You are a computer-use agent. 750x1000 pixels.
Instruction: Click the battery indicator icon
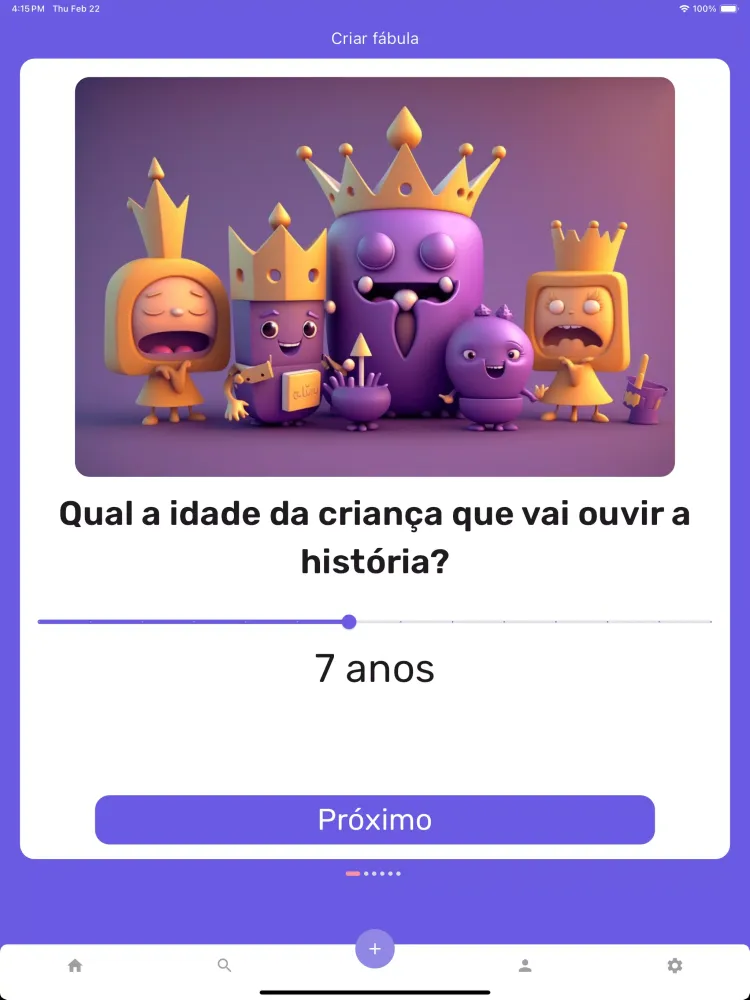[731, 8]
